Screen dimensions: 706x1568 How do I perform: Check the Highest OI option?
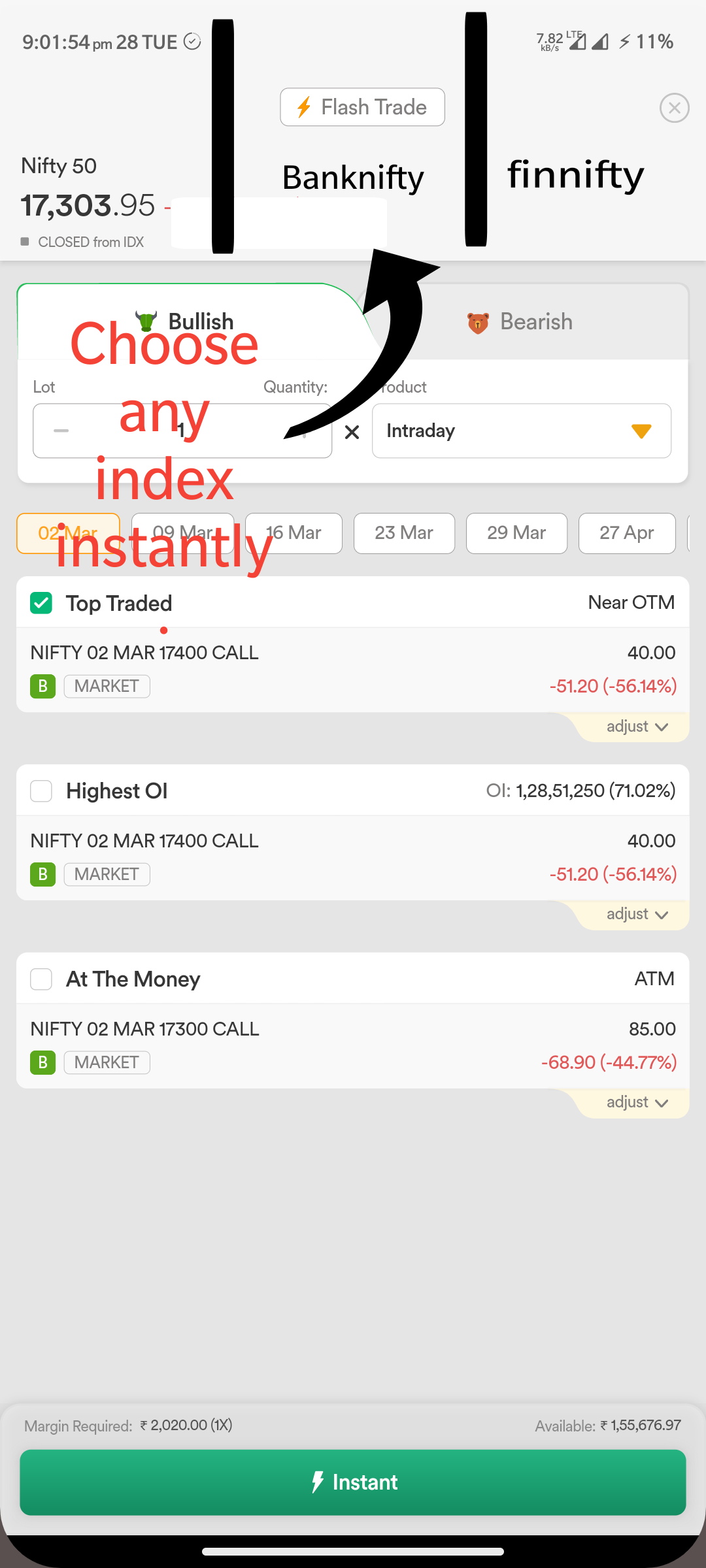point(41,791)
